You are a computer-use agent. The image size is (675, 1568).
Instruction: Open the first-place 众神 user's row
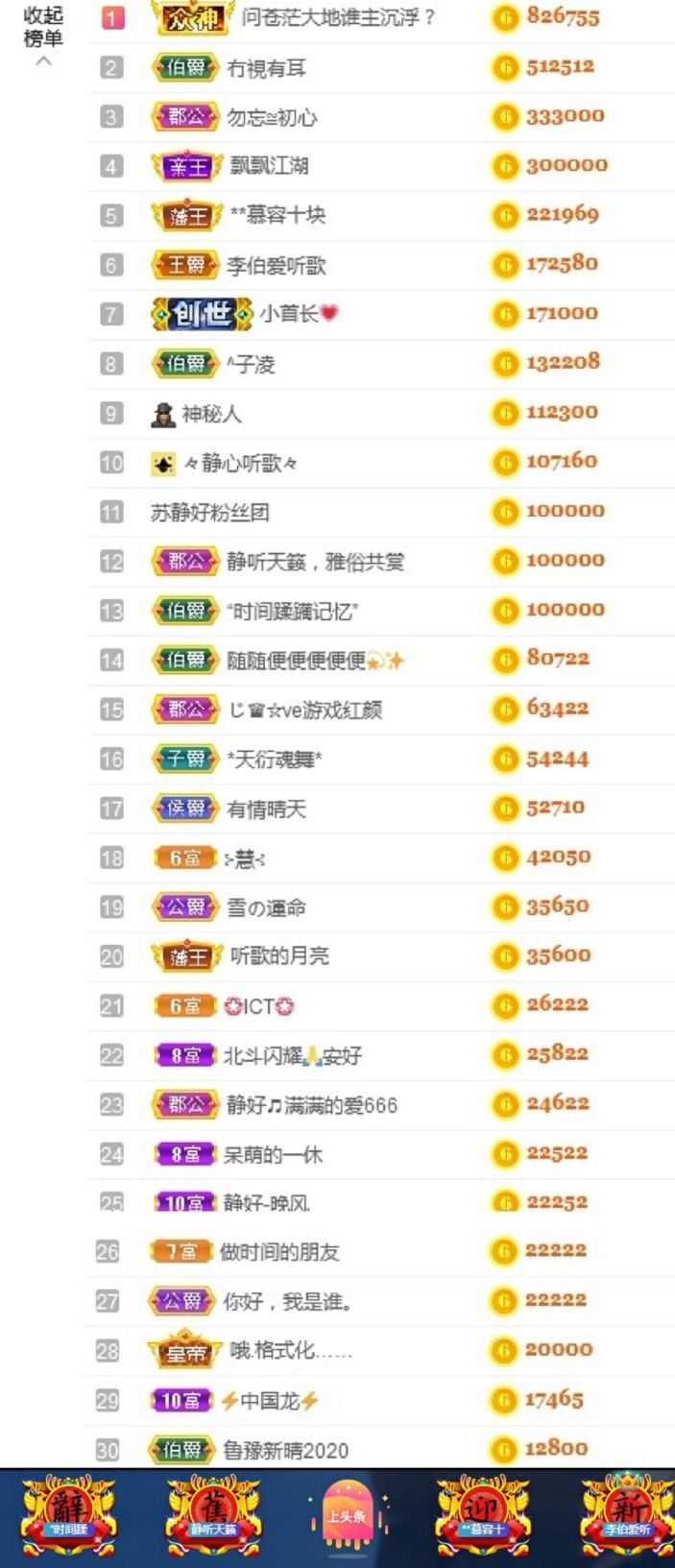(x=337, y=17)
